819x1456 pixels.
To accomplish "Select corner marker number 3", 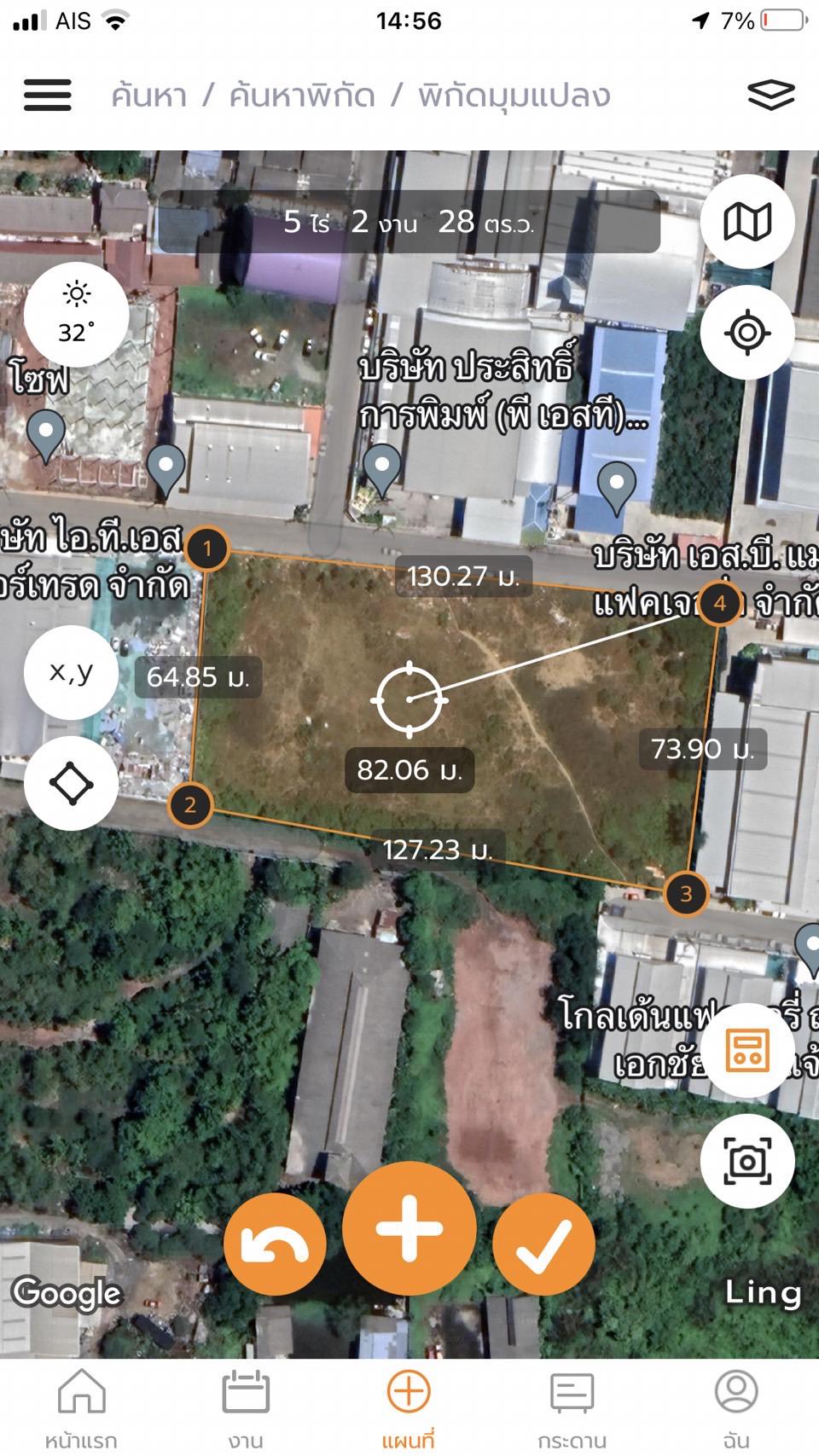I will 686,894.
